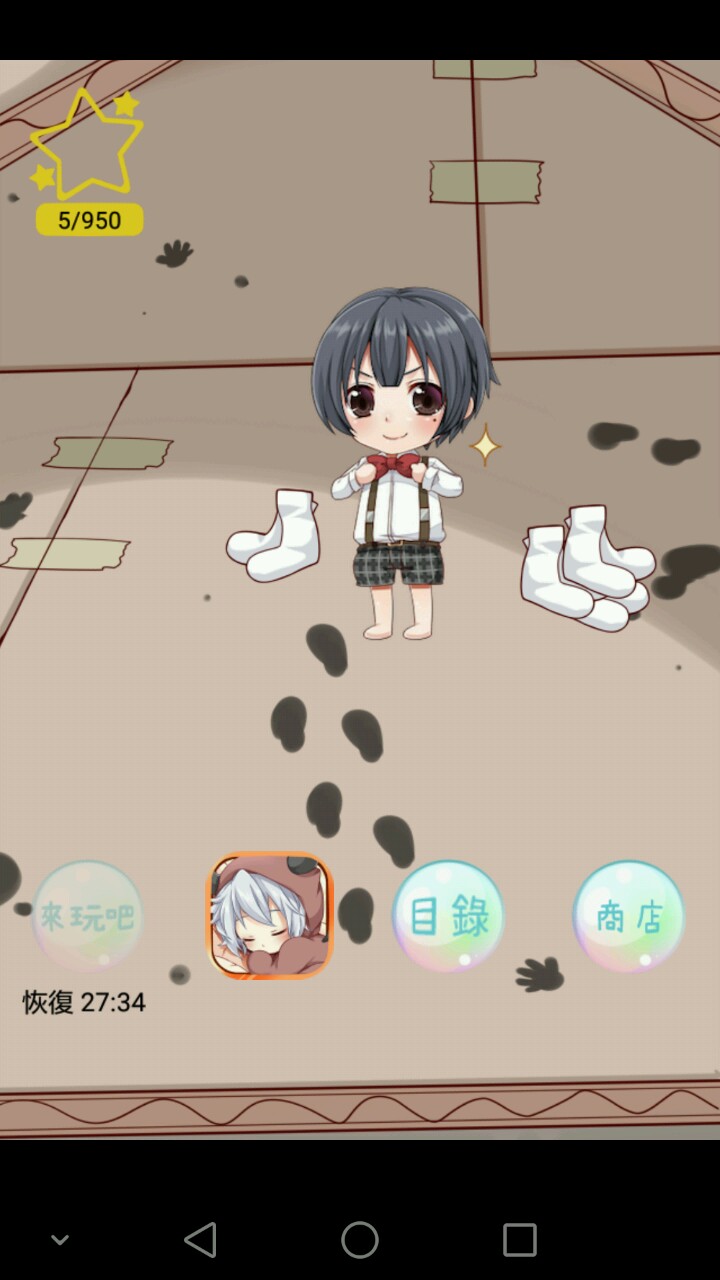The height and width of the screenshot is (1280, 720).
Task: Open the sleeping character app icon
Action: point(269,915)
